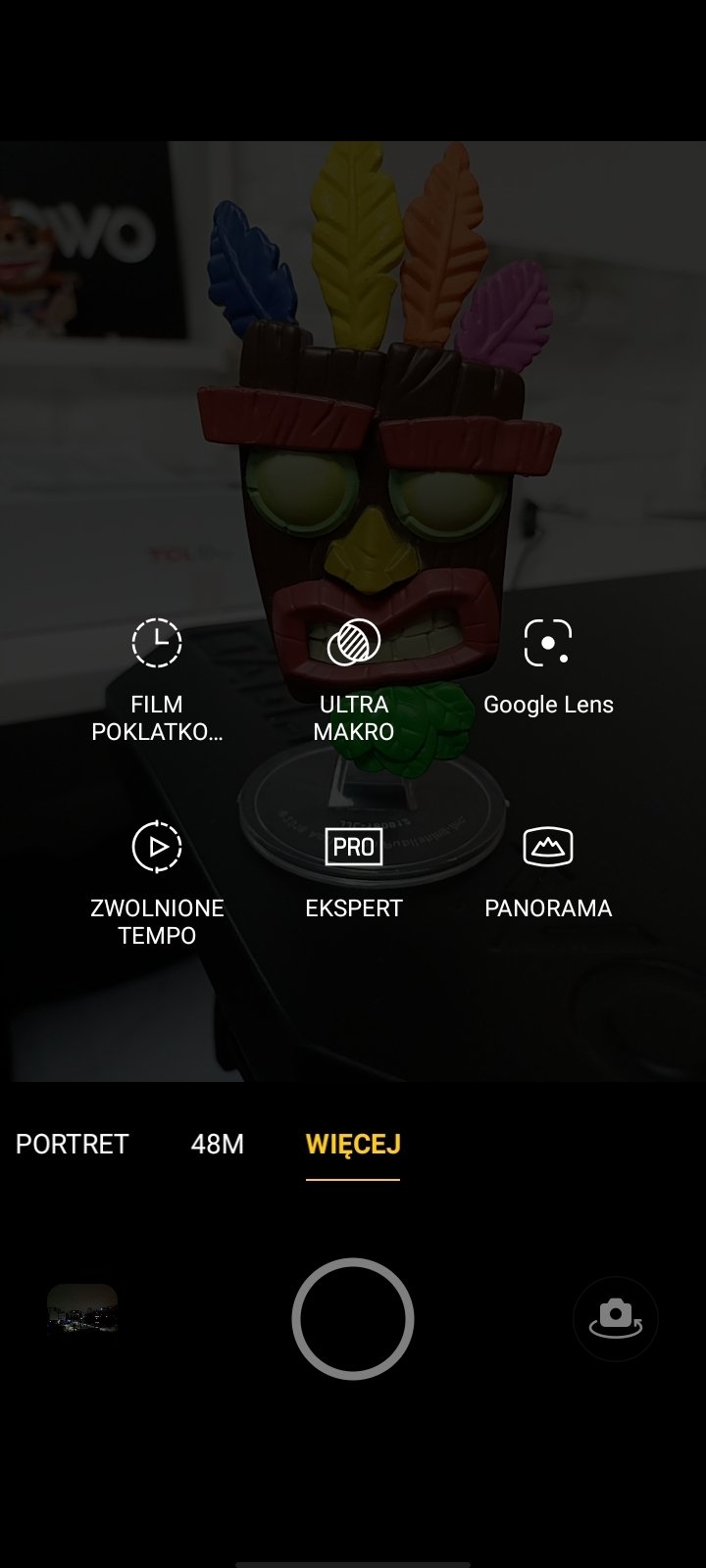Choose Zwolnione tempo slow motion mode
Screen dimensions: 706x1568
pos(157,884)
